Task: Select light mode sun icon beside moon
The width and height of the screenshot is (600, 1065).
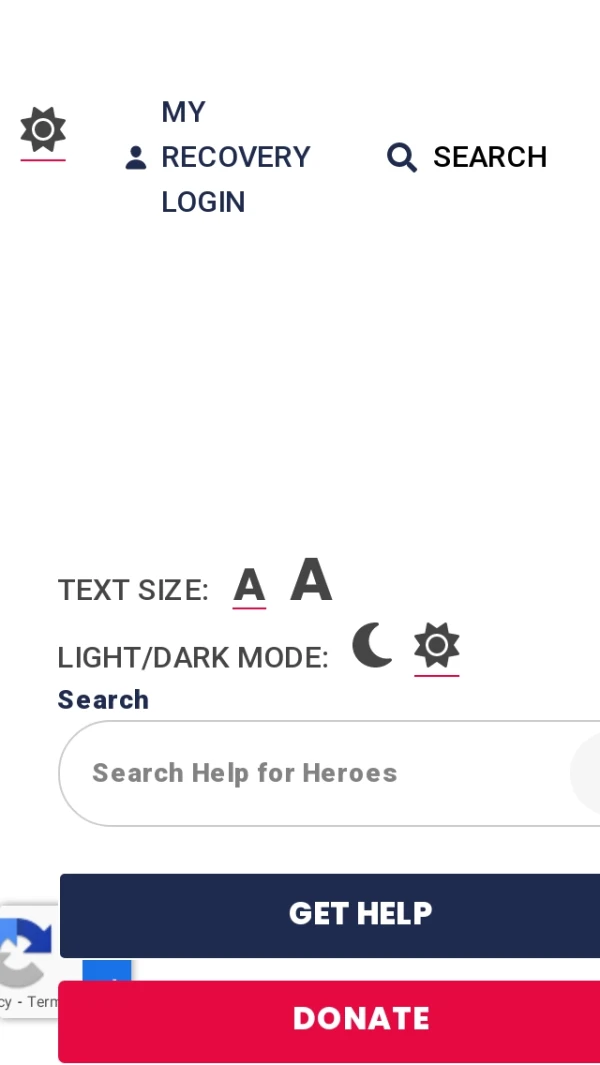Action: [x=437, y=646]
